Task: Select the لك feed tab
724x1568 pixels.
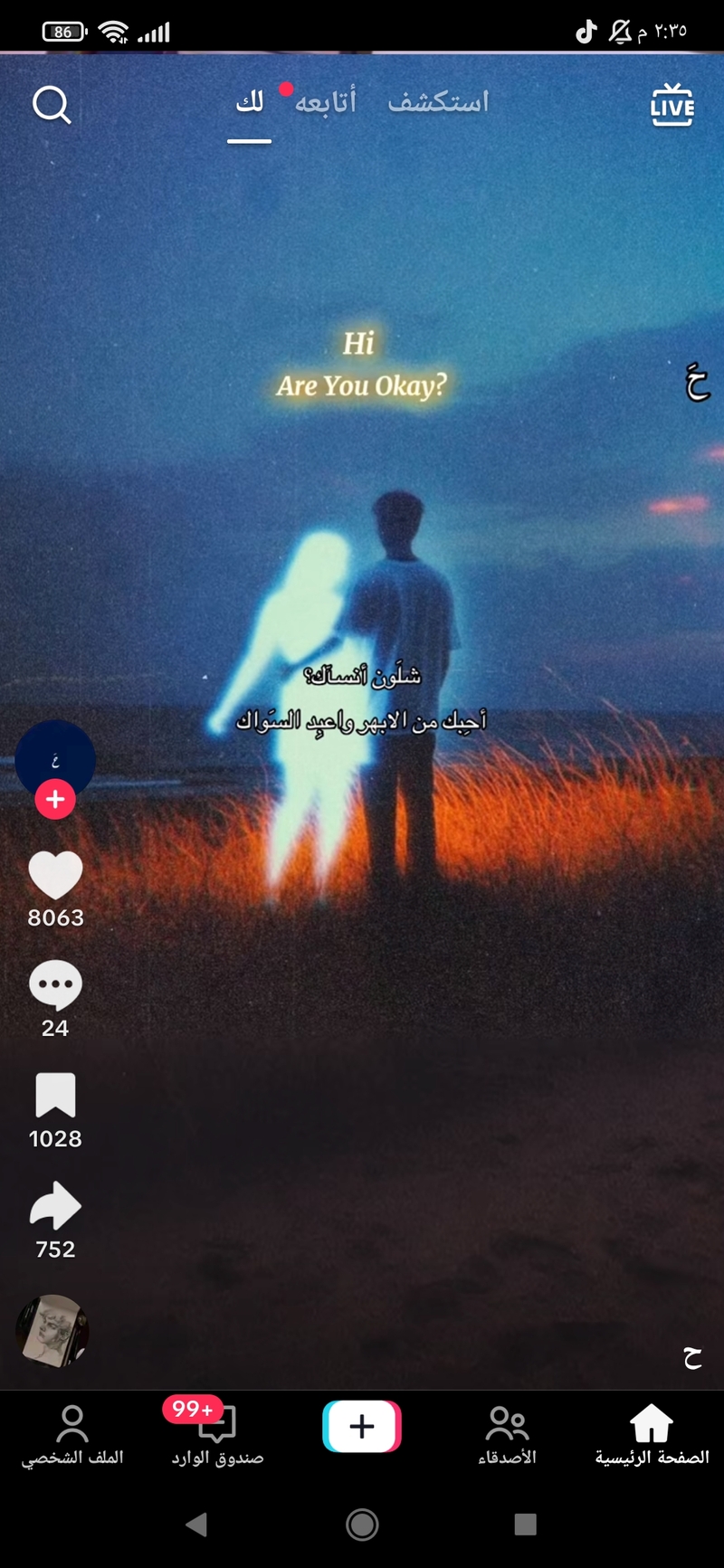Action: [249, 102]
